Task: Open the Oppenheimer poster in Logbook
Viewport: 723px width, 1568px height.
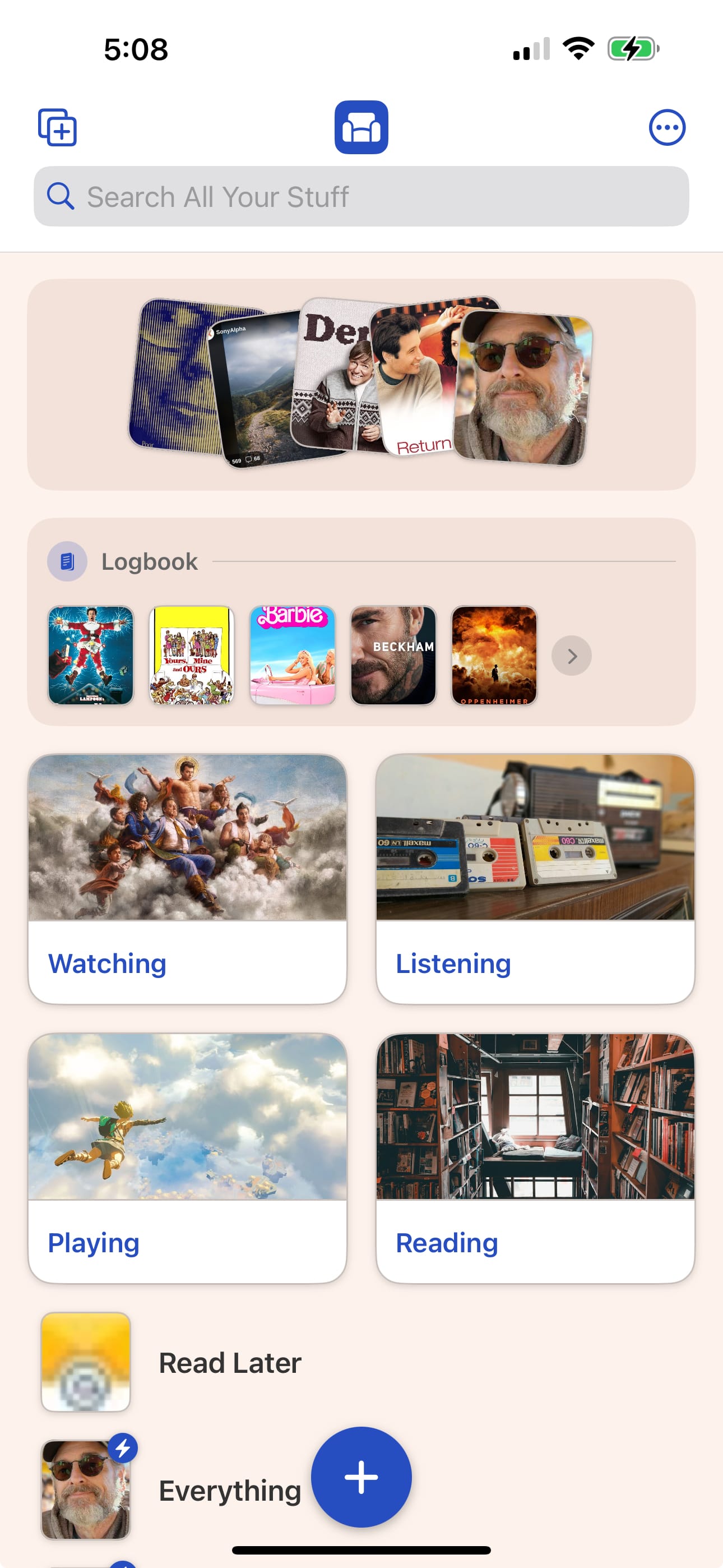Action: (x=494, y=655)
